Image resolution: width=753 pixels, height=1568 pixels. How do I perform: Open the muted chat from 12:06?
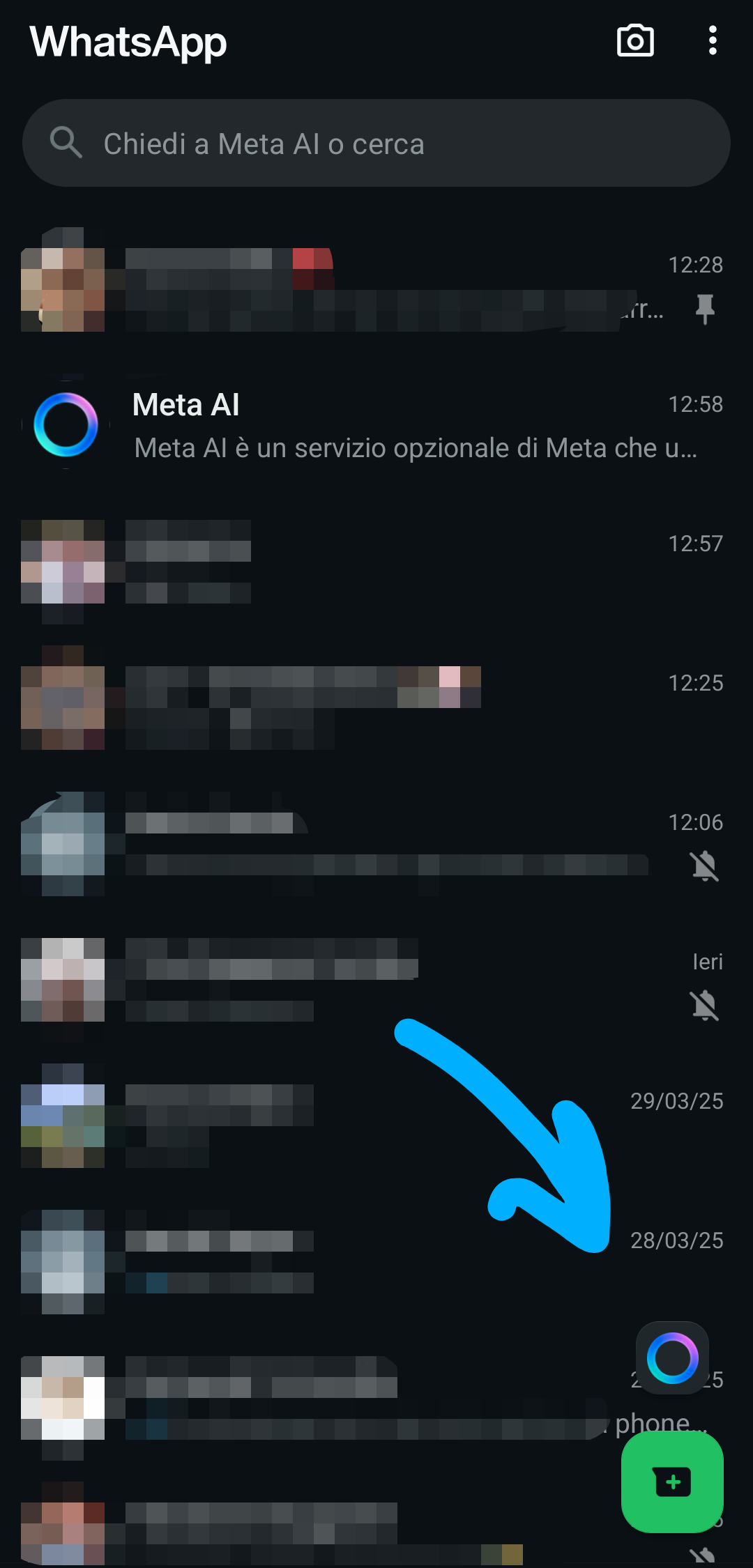click(x=376, y=843)
